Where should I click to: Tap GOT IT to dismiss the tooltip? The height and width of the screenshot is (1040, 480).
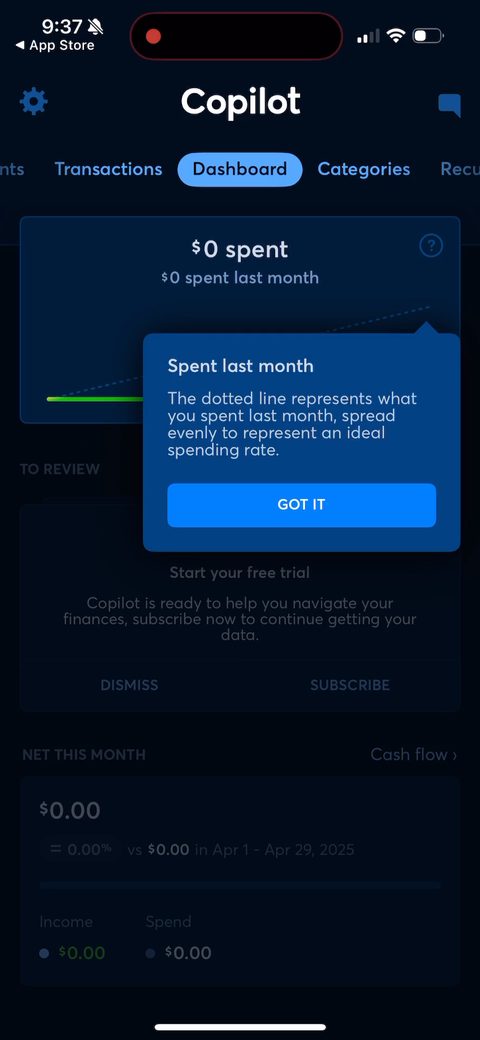(x=302, y=505)
